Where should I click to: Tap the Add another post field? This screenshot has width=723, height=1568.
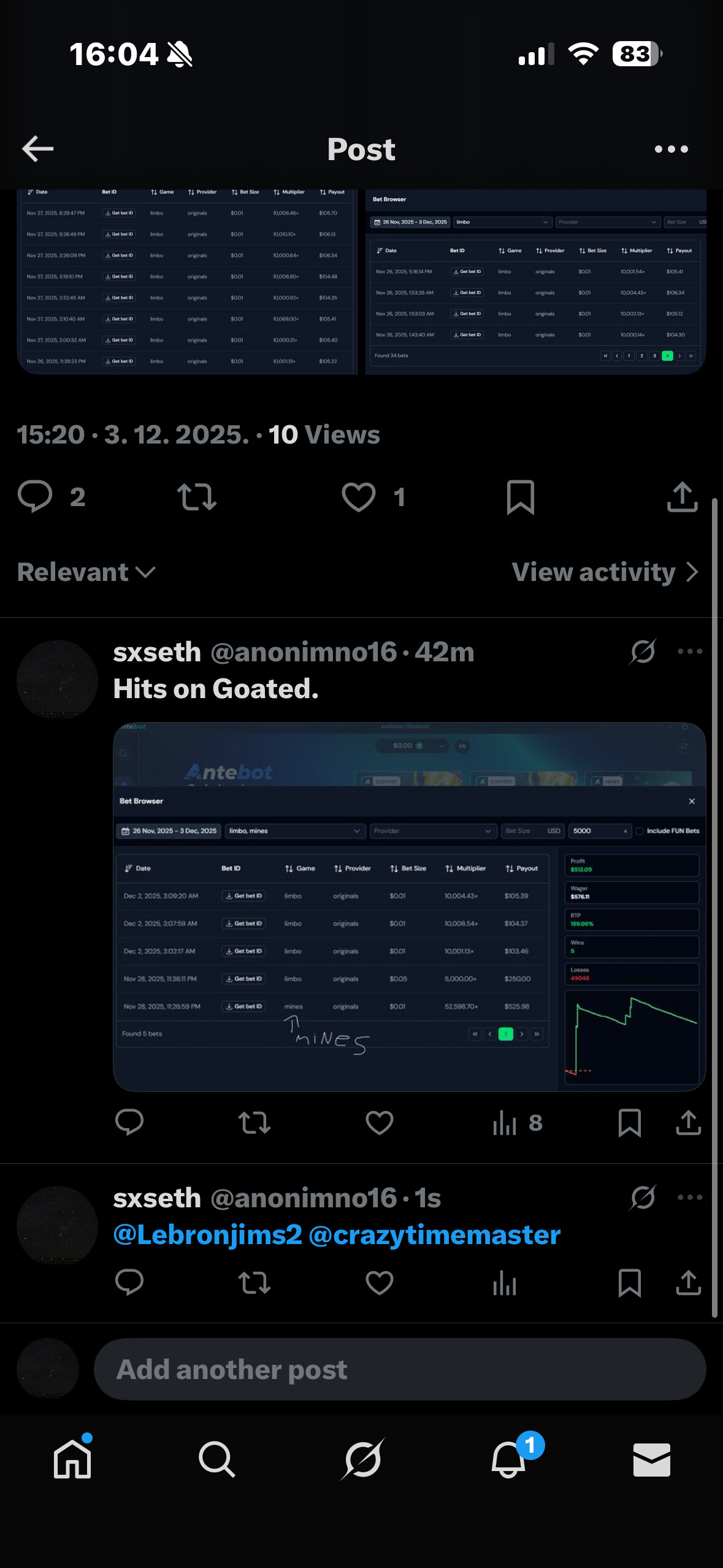399,1369
